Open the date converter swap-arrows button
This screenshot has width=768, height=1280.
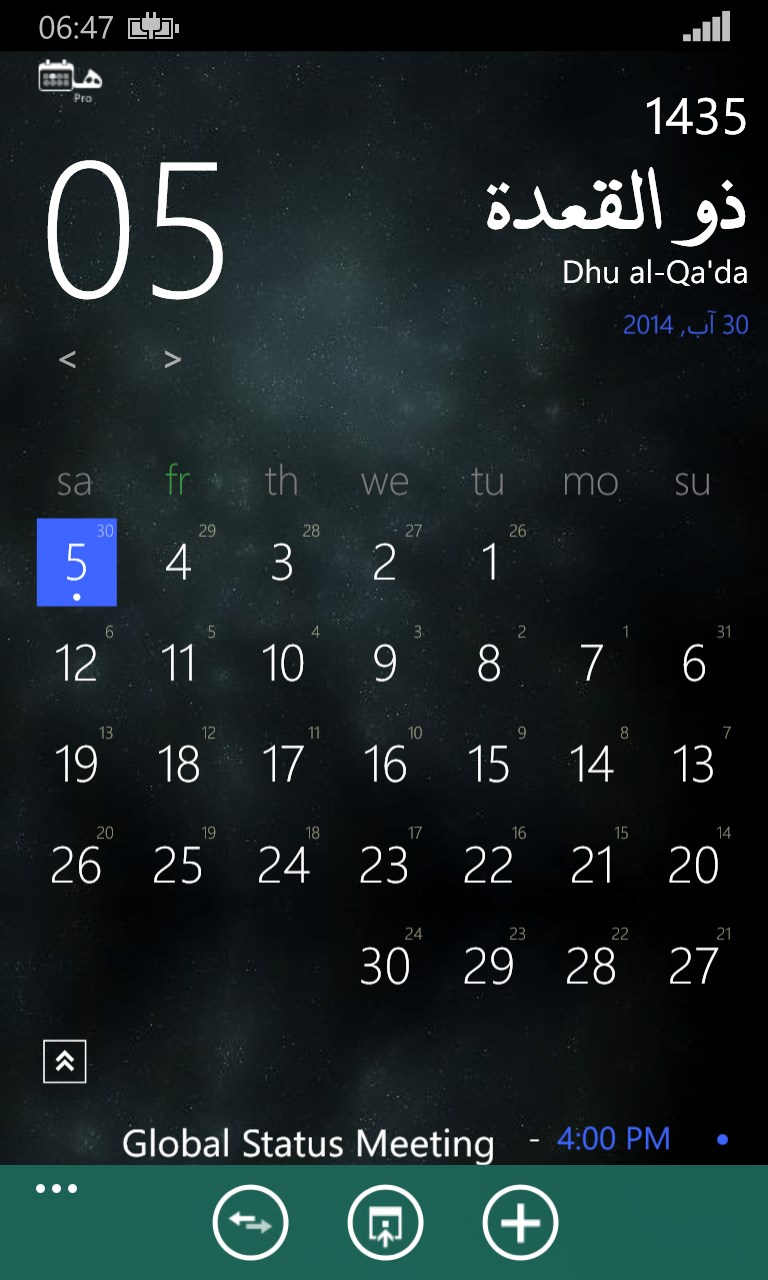(x=250, y=1223)
